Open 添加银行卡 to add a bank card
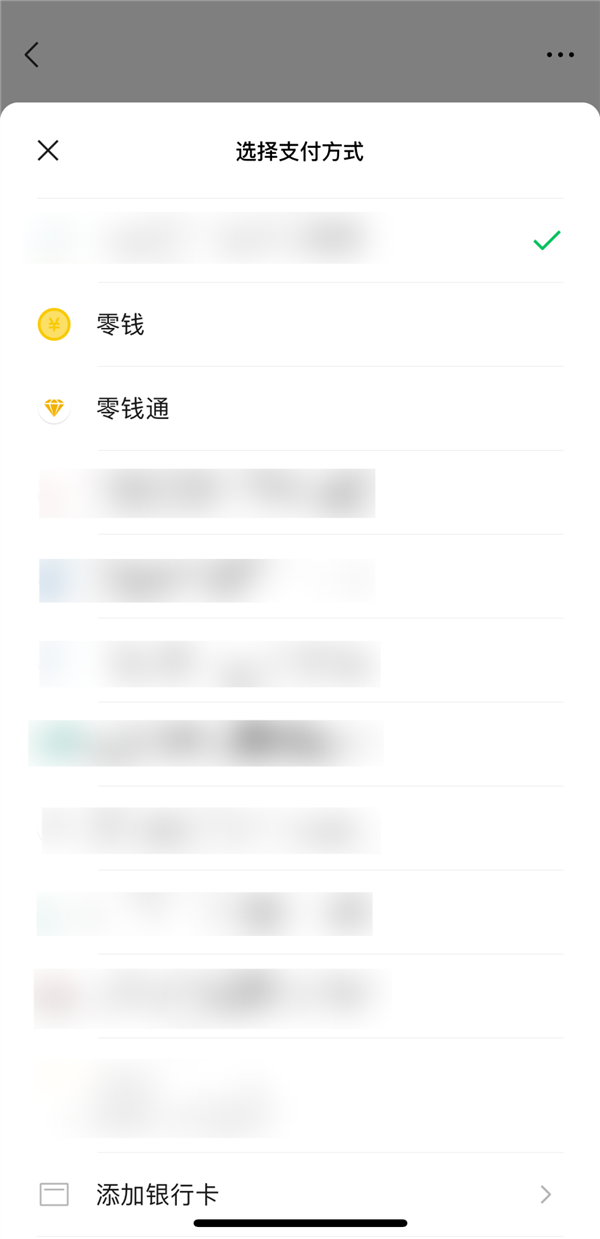 (x=157, y=1194)
